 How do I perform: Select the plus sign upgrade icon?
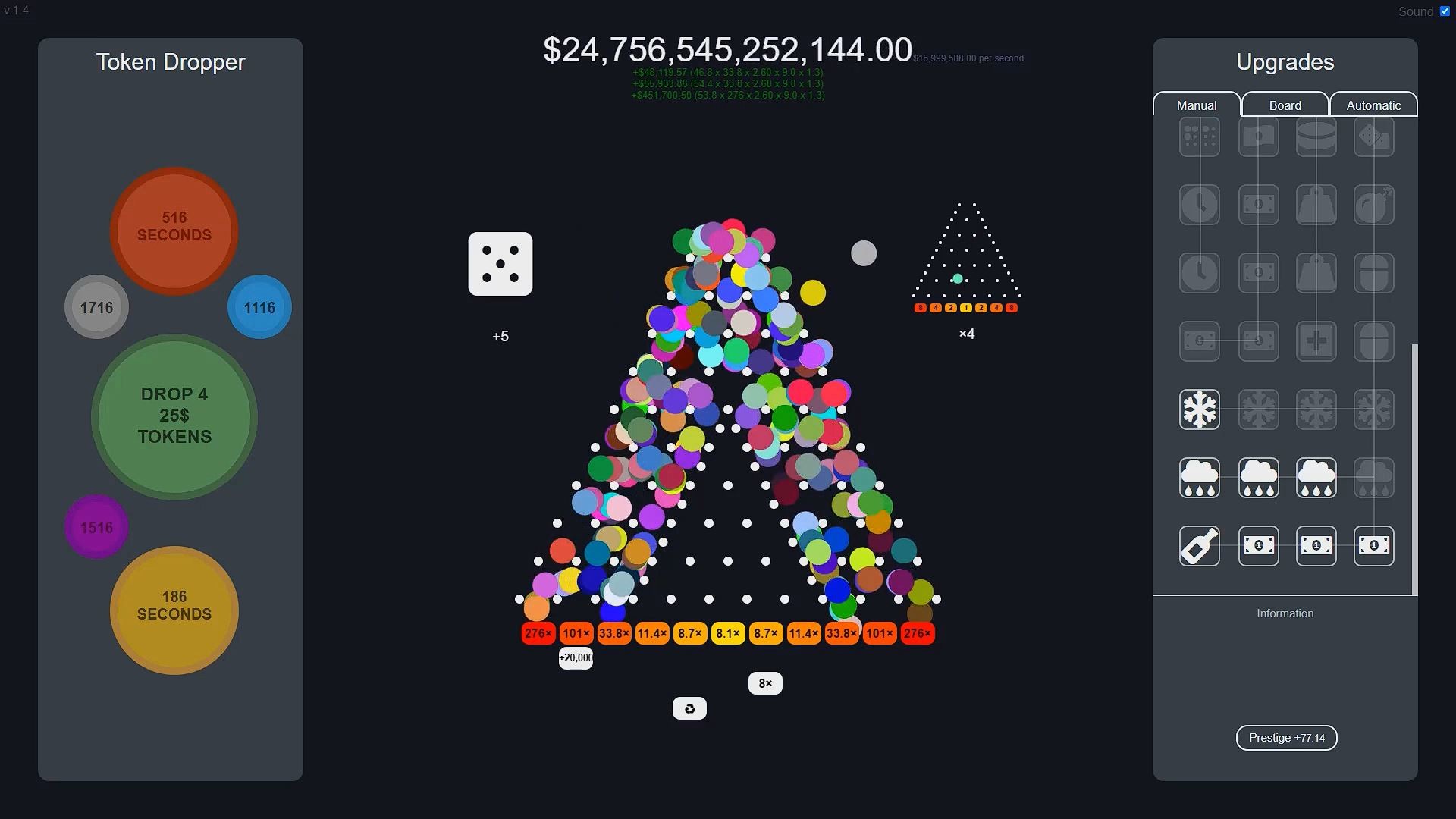tap(1316, 341)
